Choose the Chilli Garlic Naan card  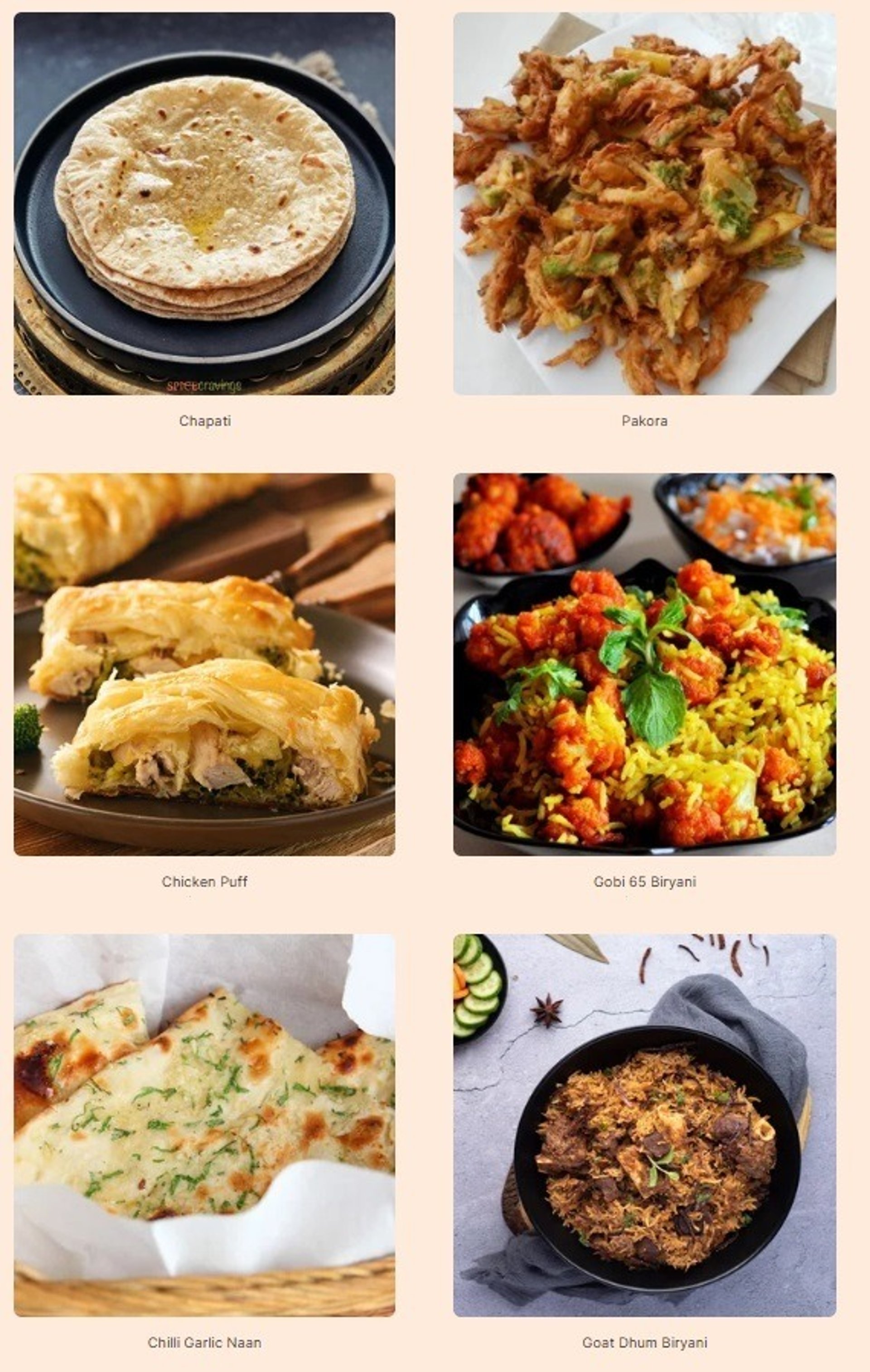(204, 1126)
